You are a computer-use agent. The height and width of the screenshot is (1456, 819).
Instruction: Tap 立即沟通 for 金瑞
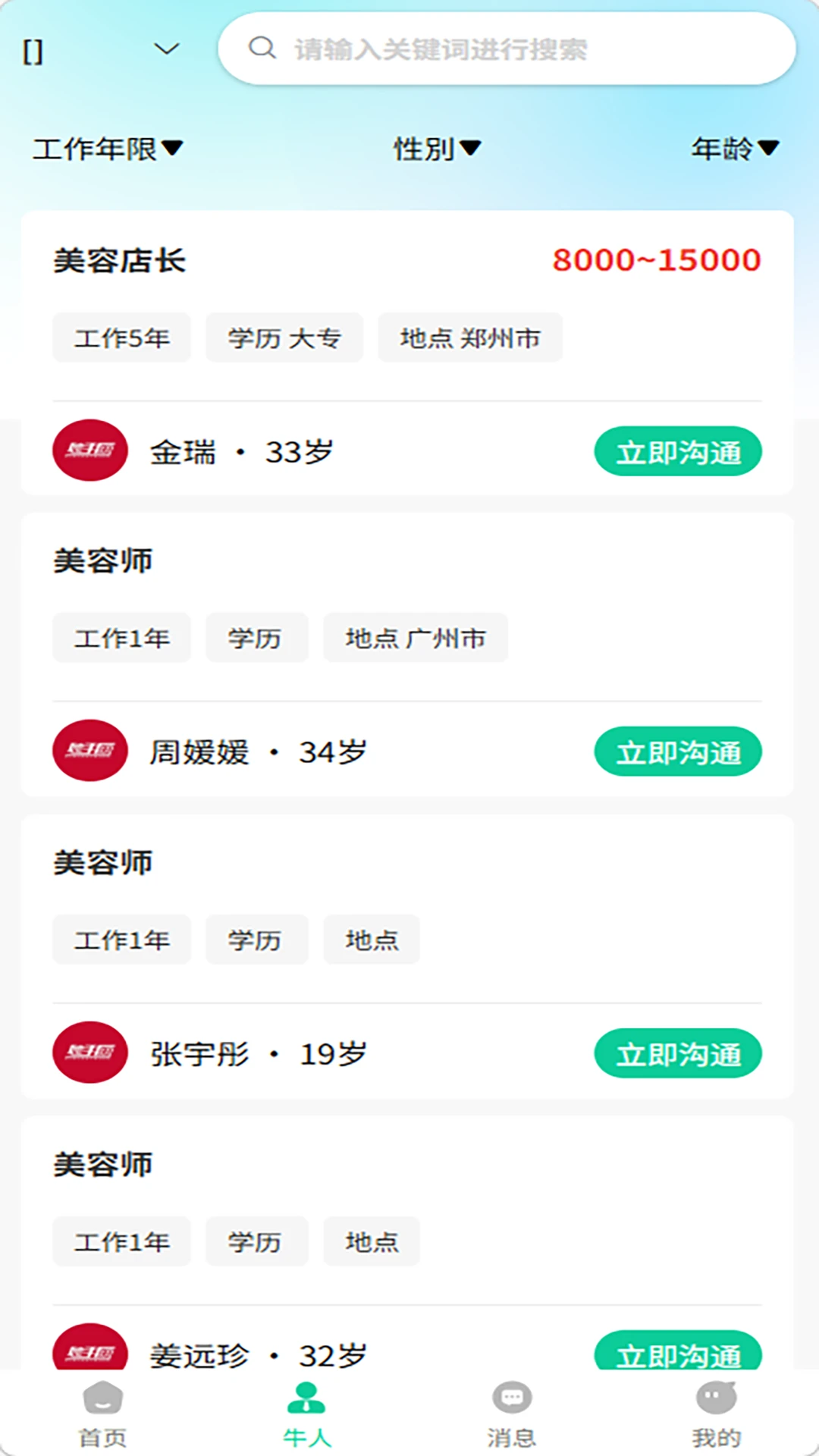pyautogui.click(x=678, y=452)
